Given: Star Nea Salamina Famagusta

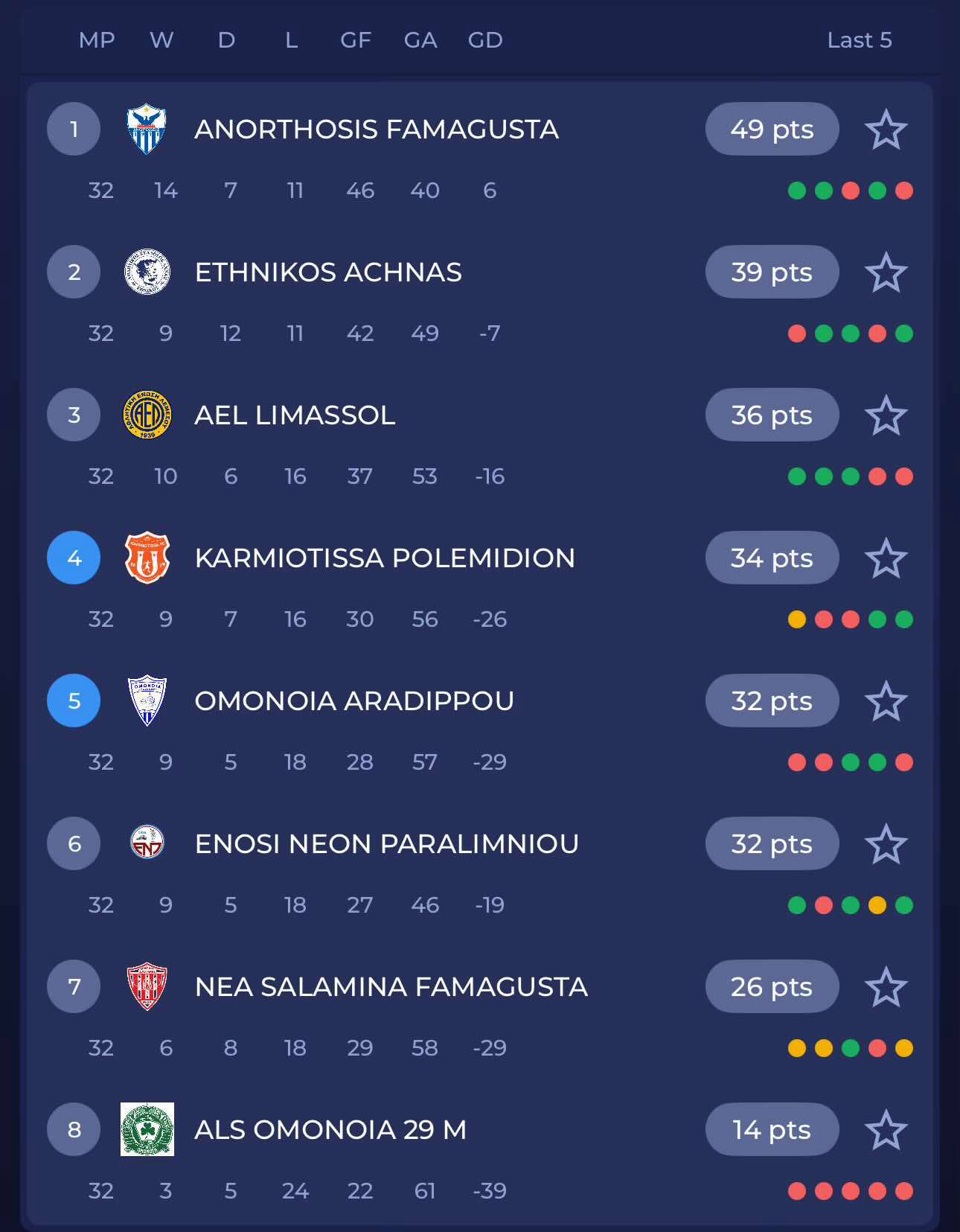Looking at the screenshot, I should click(x=886, y=987).
